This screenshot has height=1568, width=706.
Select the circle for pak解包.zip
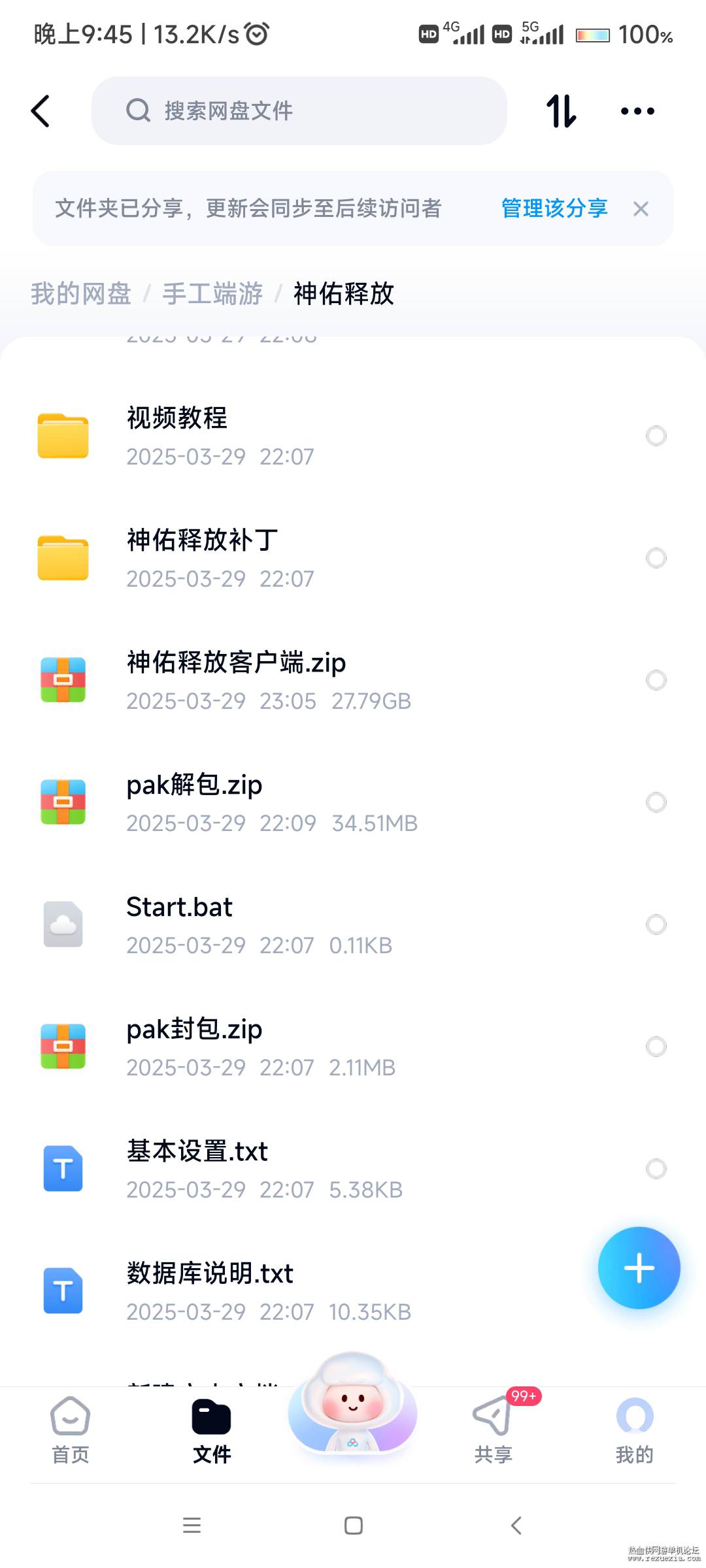(x=656, y=802)
